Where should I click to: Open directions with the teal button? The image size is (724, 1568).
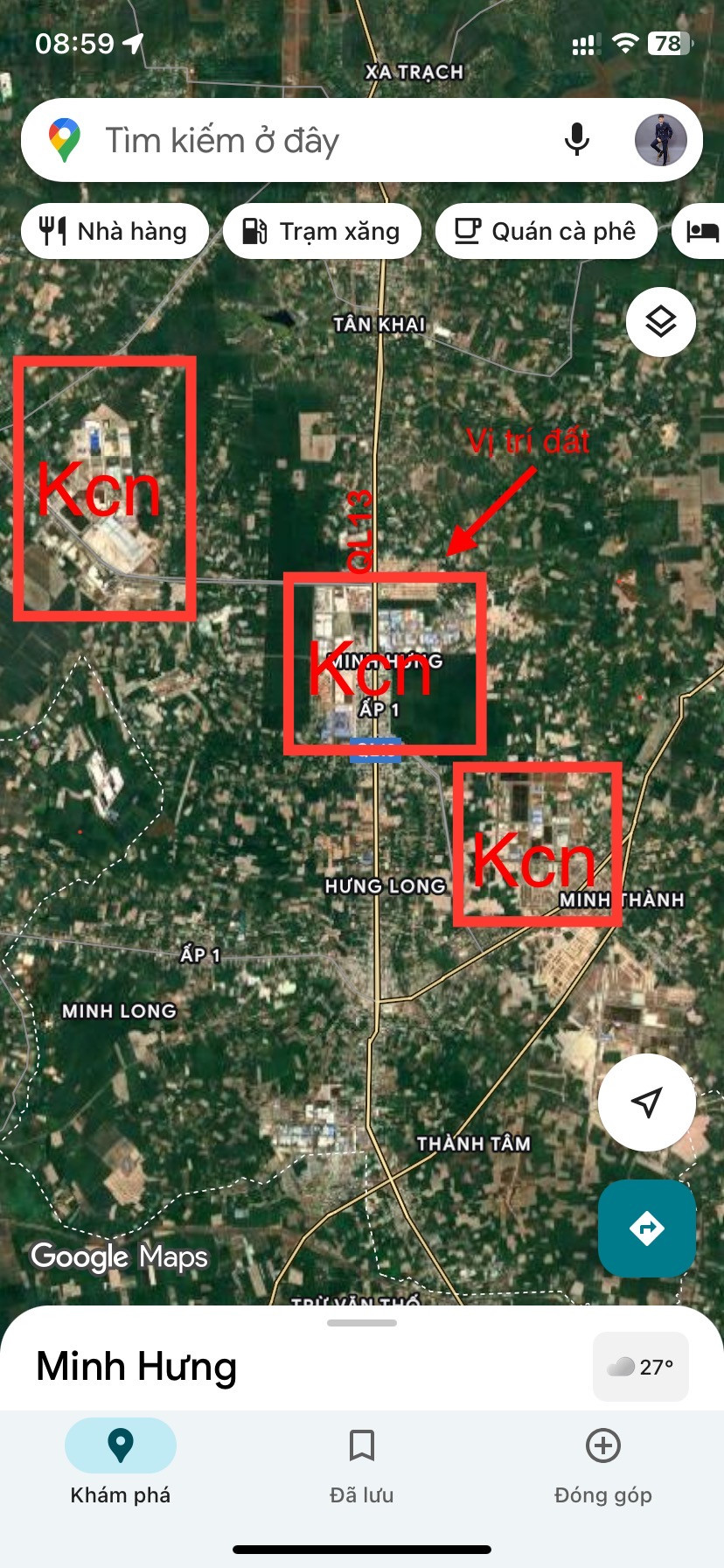pyautogui.click(x=647, y=1228)
